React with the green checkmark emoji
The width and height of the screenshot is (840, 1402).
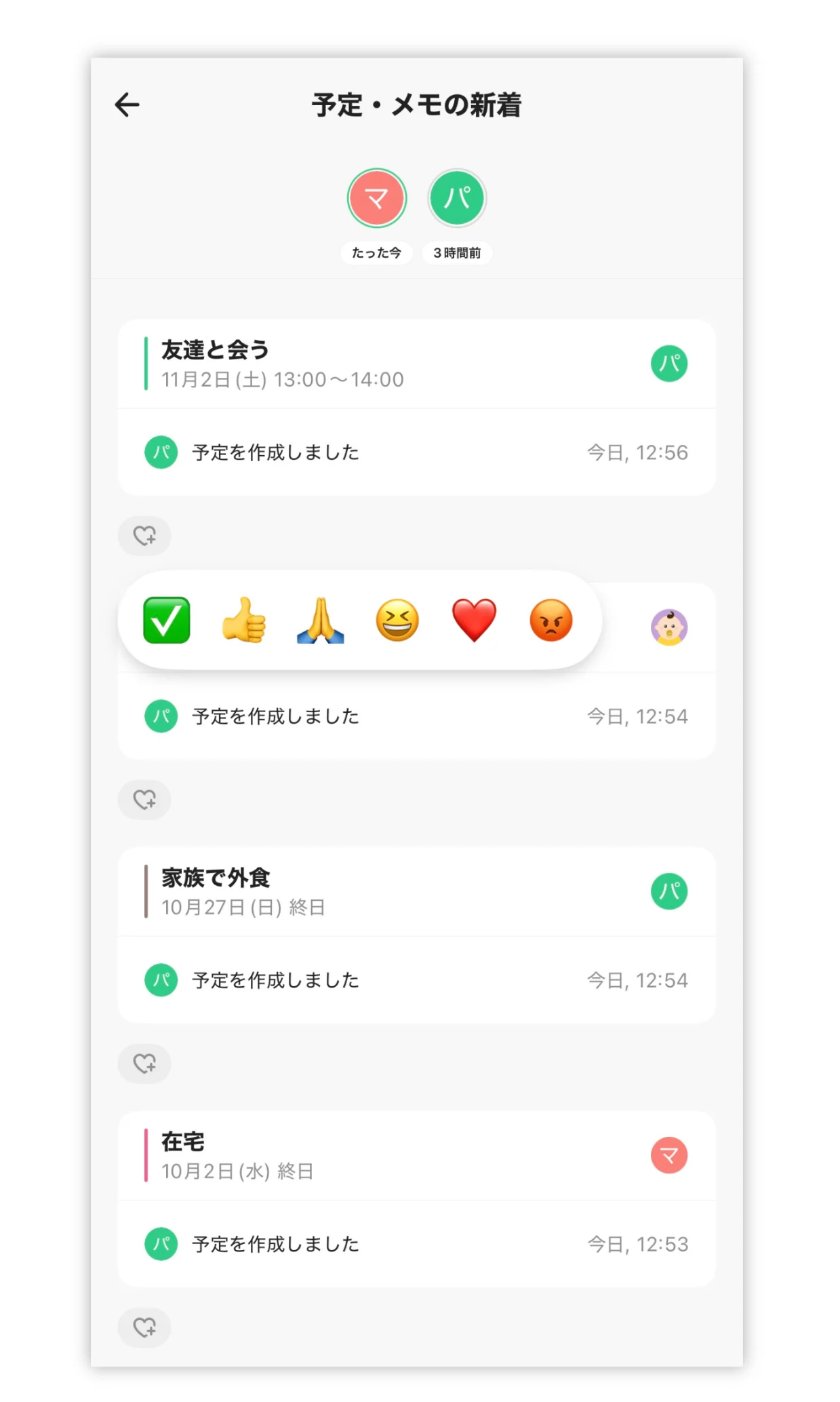coord(167,620)
